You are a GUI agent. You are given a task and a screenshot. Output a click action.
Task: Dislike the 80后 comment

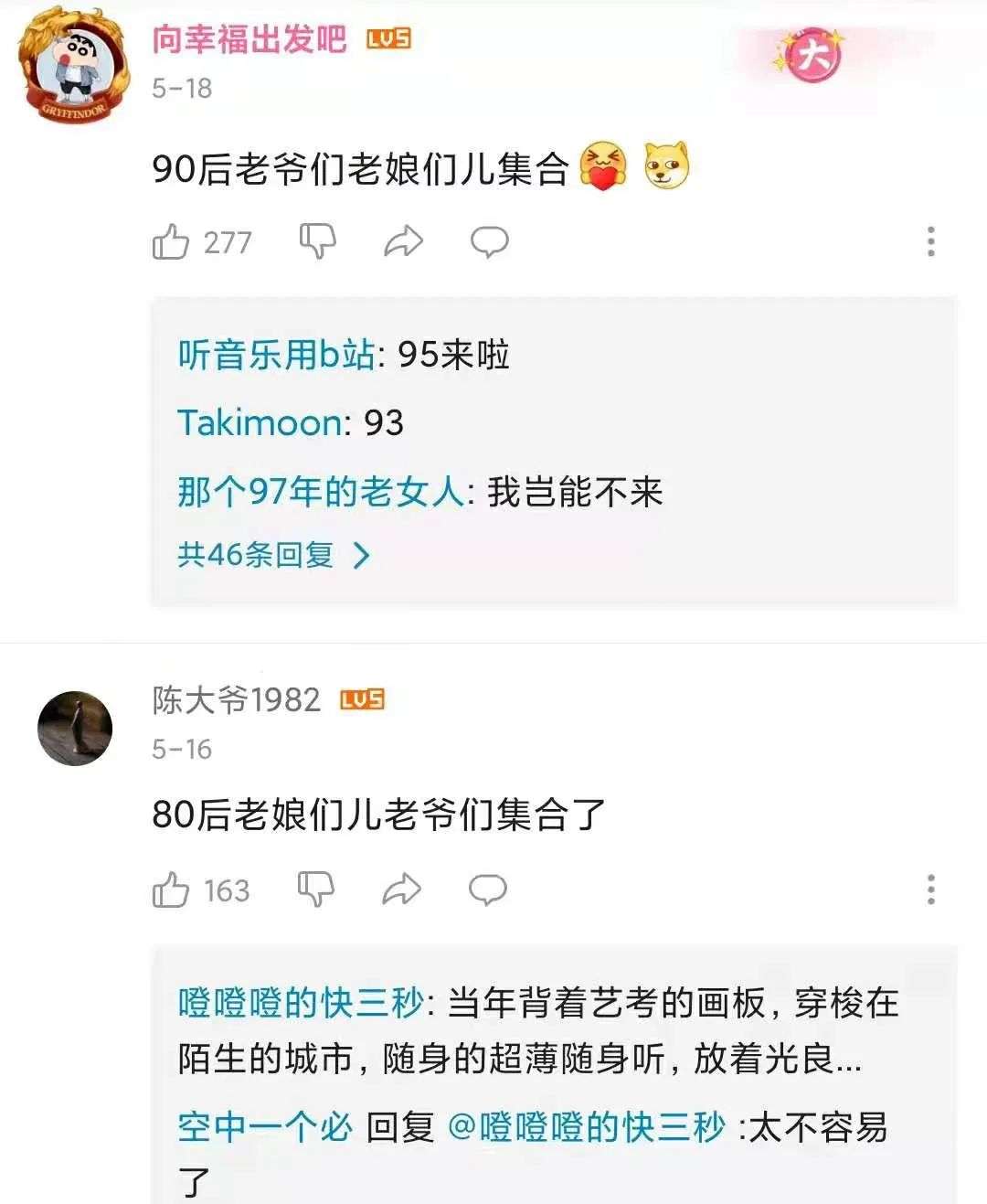(316, 889)
